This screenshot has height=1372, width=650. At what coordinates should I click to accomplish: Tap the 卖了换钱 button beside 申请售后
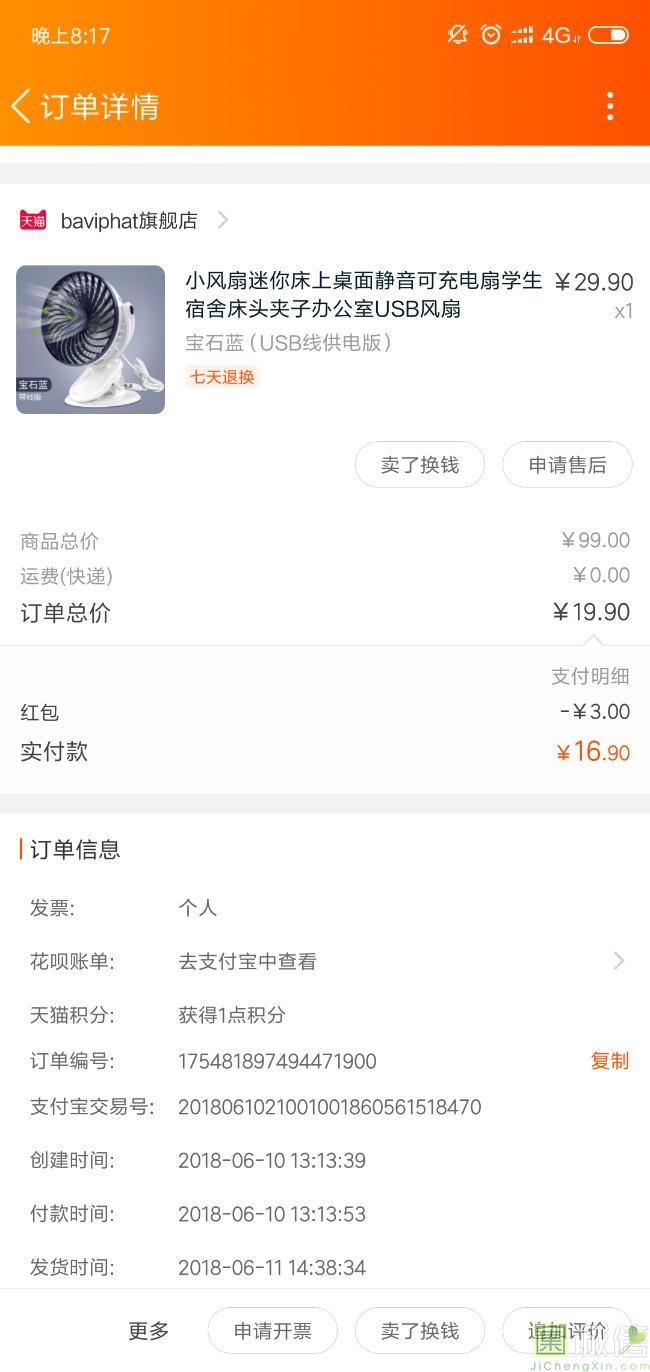(x=420, y=465)
